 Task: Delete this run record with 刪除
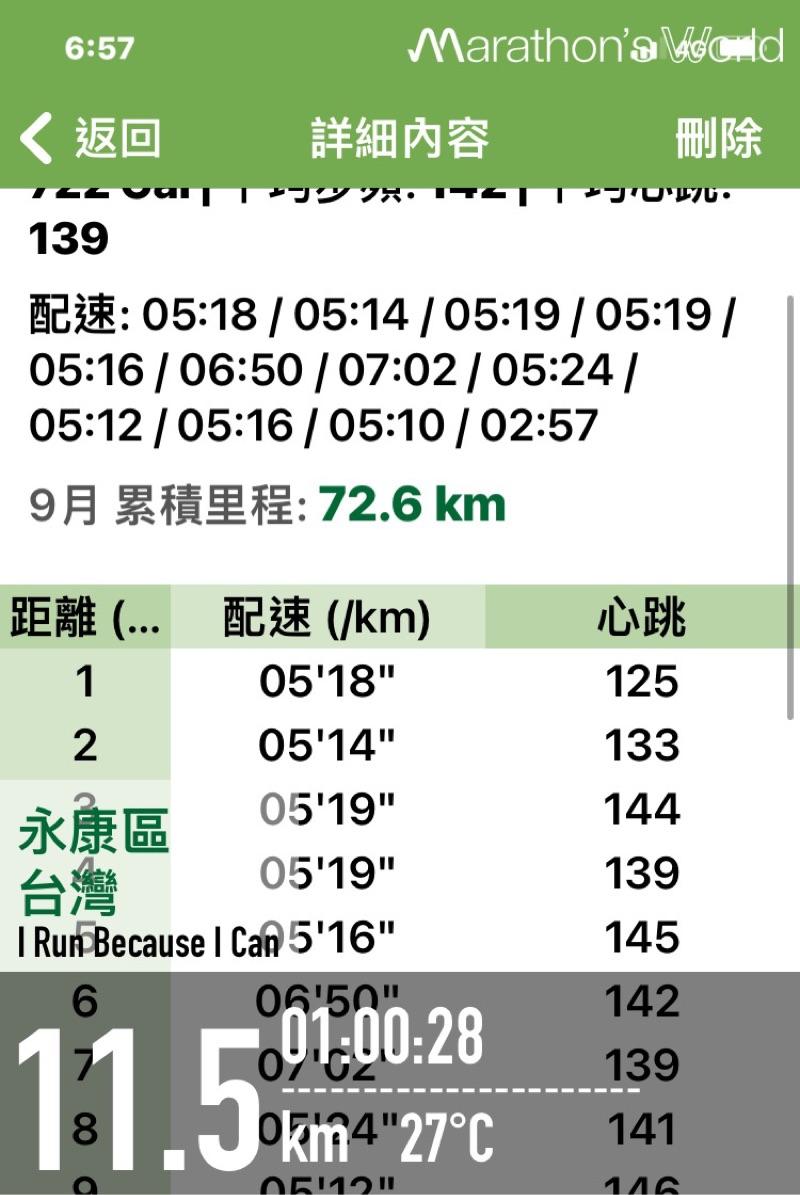(719, 138)
